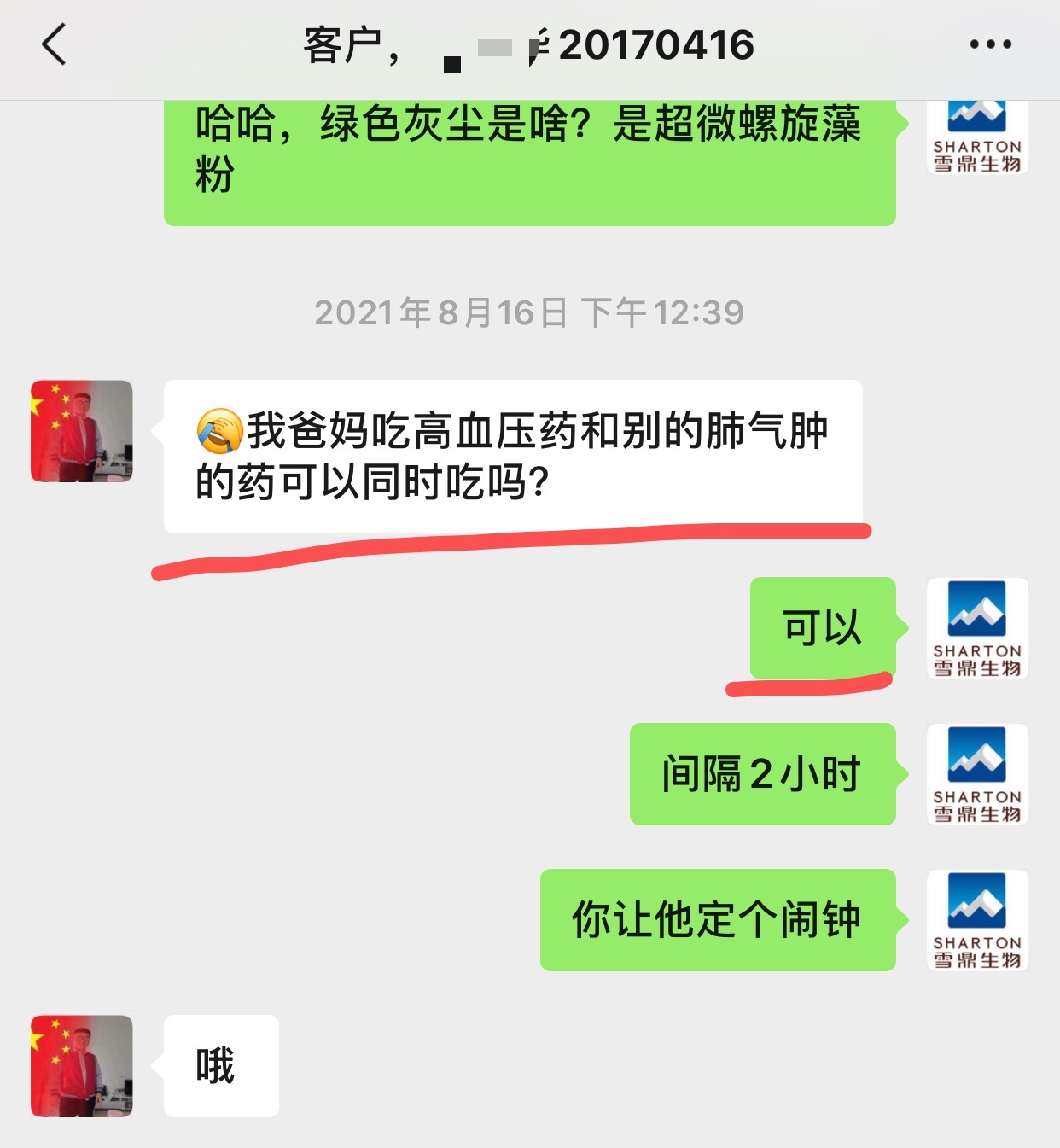This screenshot has height=1148, width=1060.
Task: Click the timestamp 2021年8月16日 下午12:39
Action: click(529, 314)
